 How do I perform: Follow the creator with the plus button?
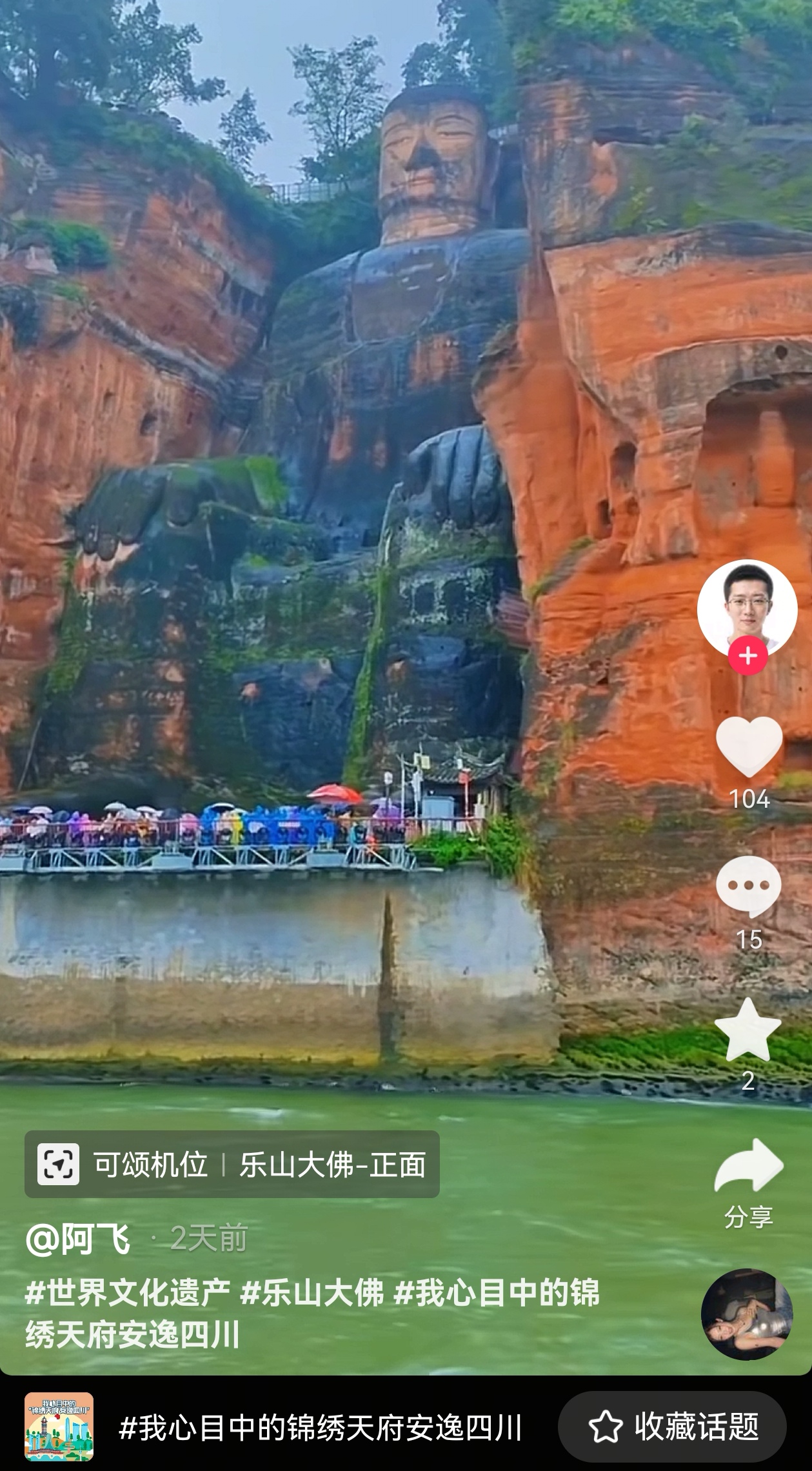pos(748,656)
